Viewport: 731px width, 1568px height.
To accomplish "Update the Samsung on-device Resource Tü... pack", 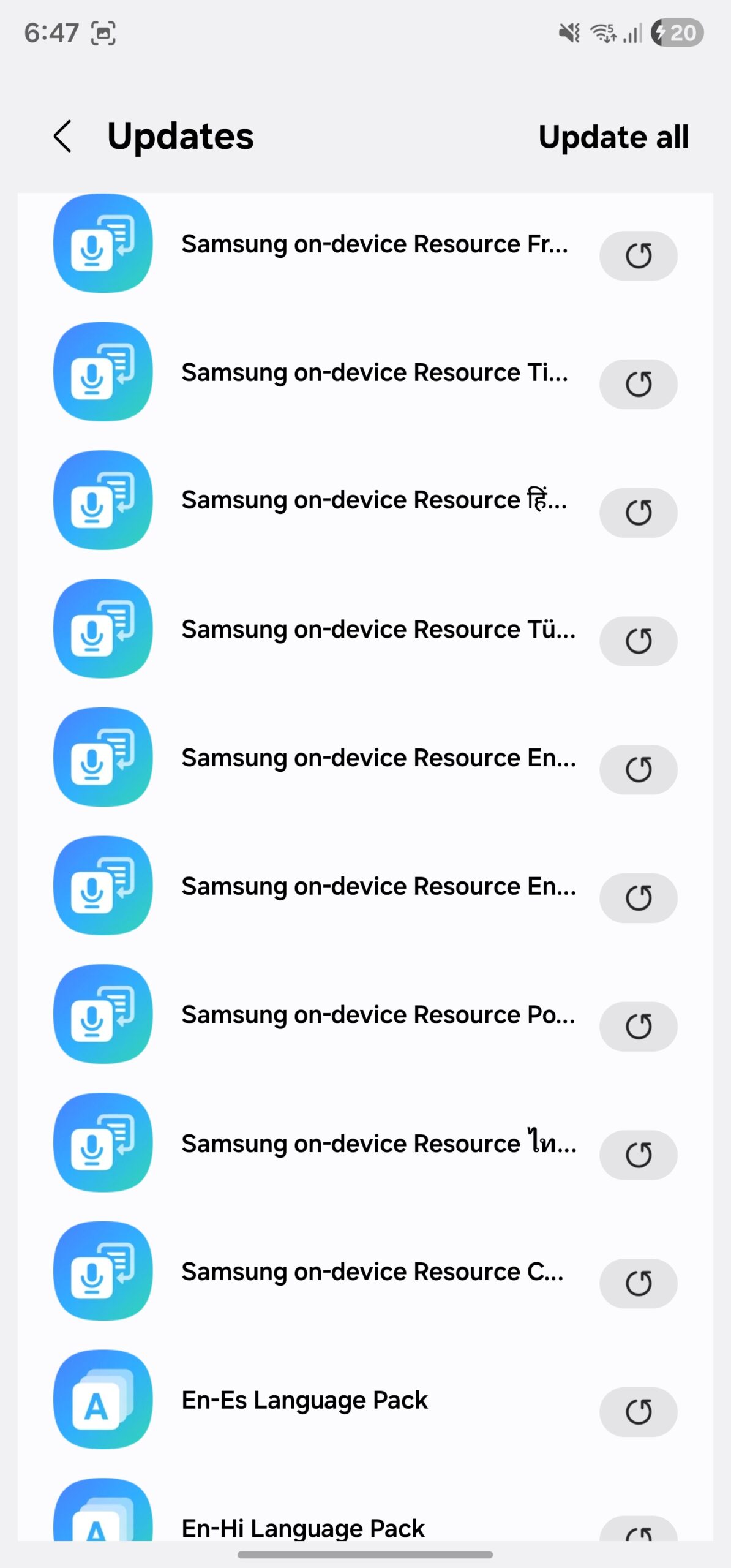I will click(x=638, y=641).
